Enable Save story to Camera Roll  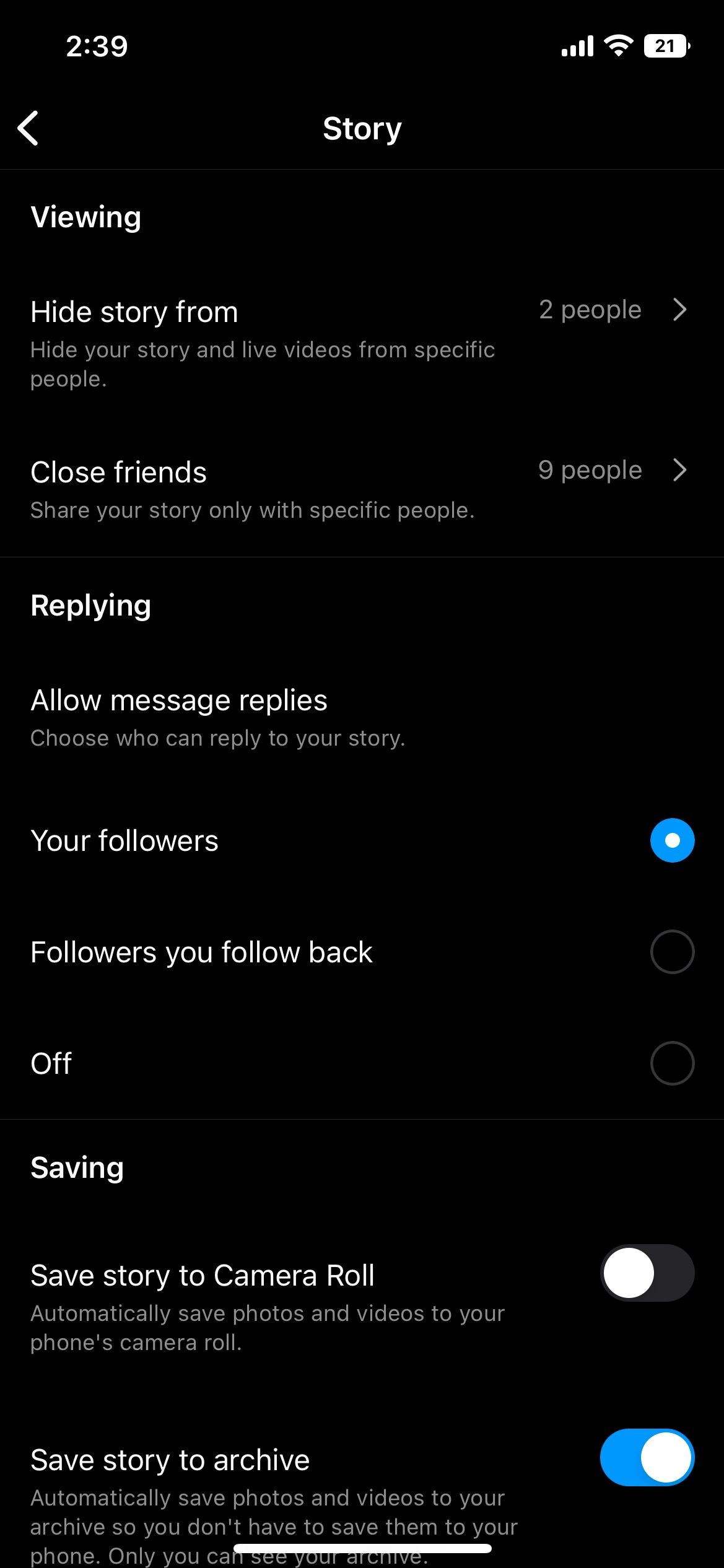pyautogui.click(x=647, y=1273)
